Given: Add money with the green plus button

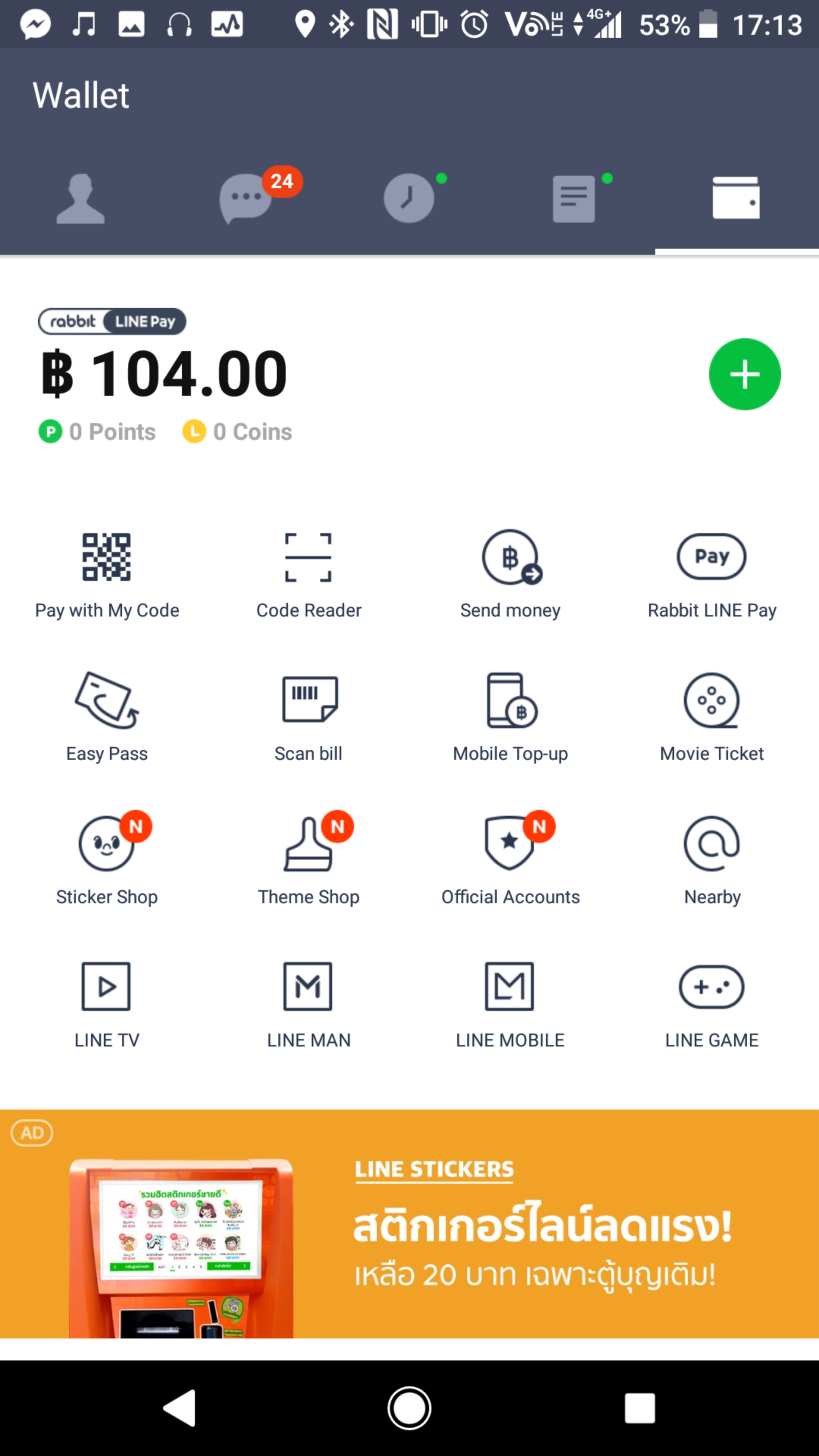Looking at the screenshot, I should point(744,374).
